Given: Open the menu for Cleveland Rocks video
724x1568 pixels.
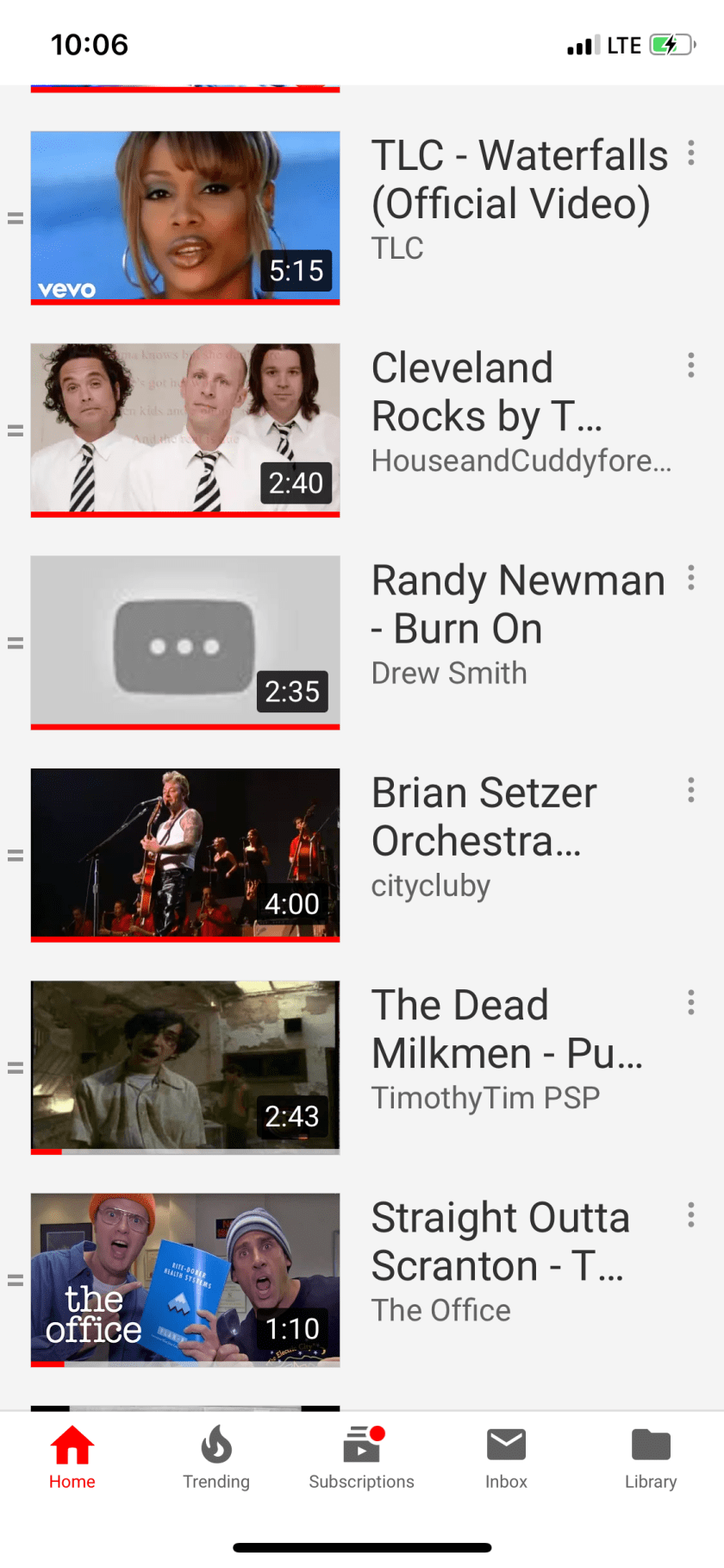Looking at the screenshot, I should click(x=690, y=366).
